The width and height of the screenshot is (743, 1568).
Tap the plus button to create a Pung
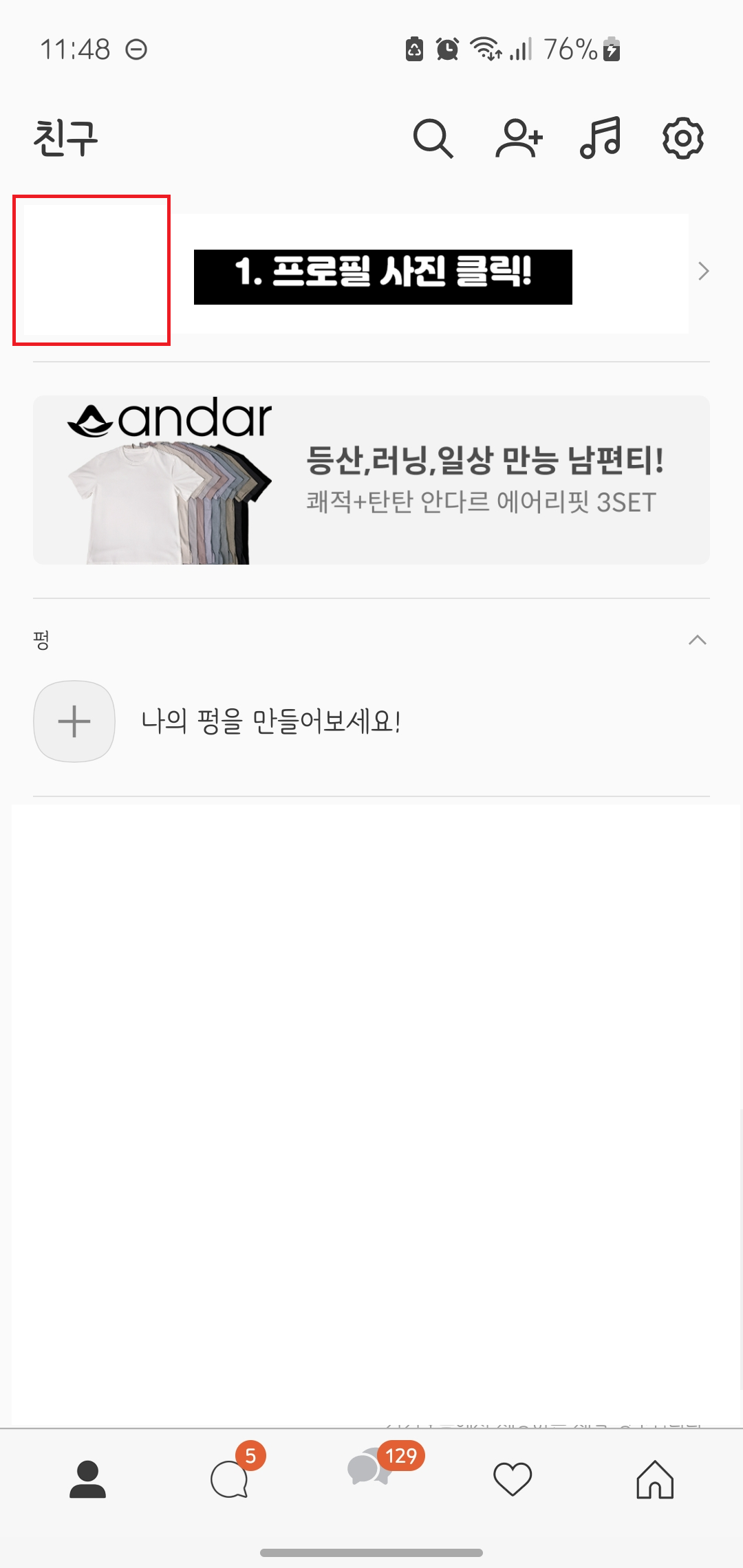tap(74, 721)
